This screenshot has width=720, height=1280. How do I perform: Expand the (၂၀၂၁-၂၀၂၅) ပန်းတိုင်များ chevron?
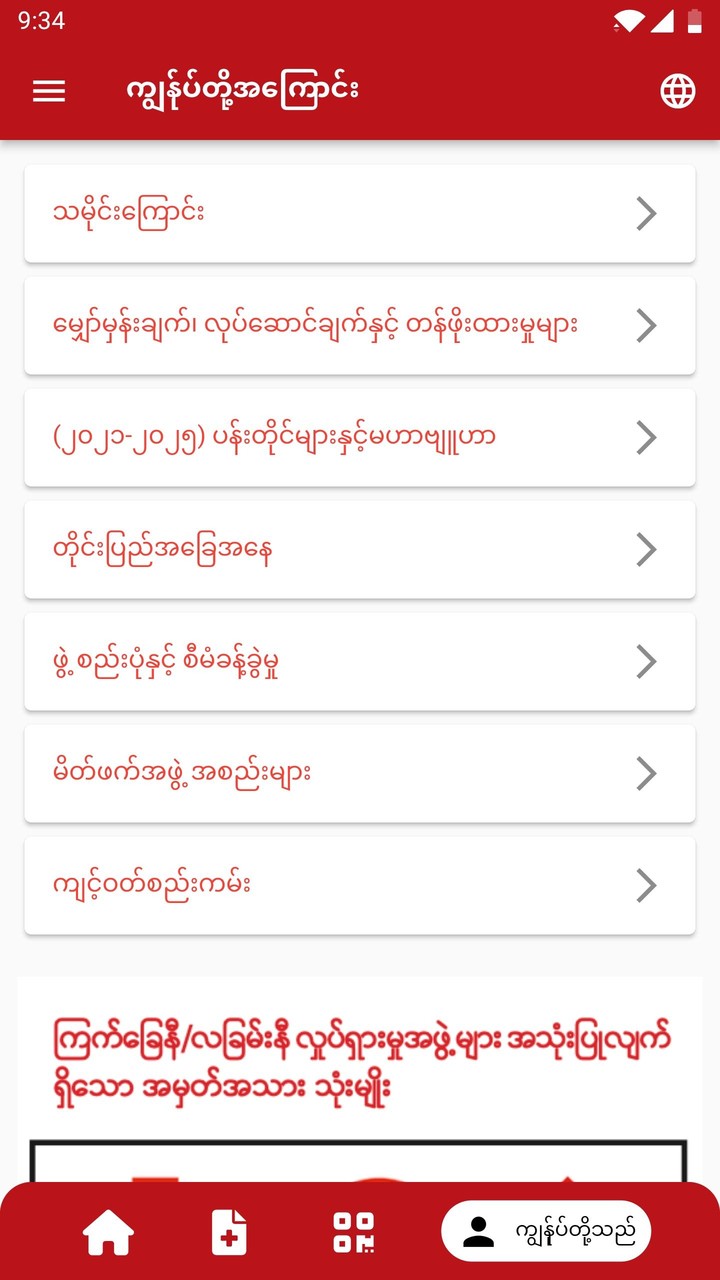pos(646,436)
